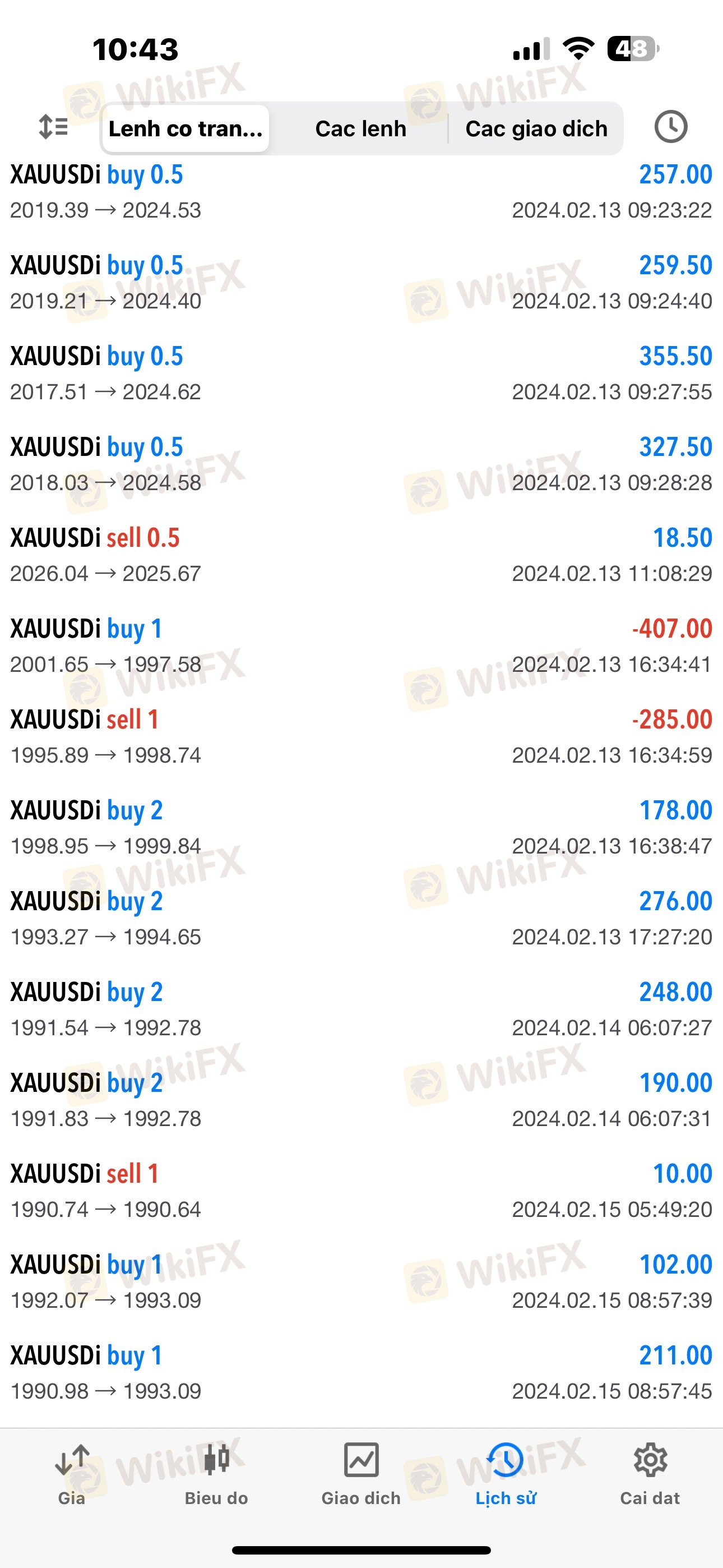This screenshot has height=1568, width=723.
Task: Open the sell 0.5 trade with 18.50 profit
Action: pyautogui.click(x=361, y=555)
